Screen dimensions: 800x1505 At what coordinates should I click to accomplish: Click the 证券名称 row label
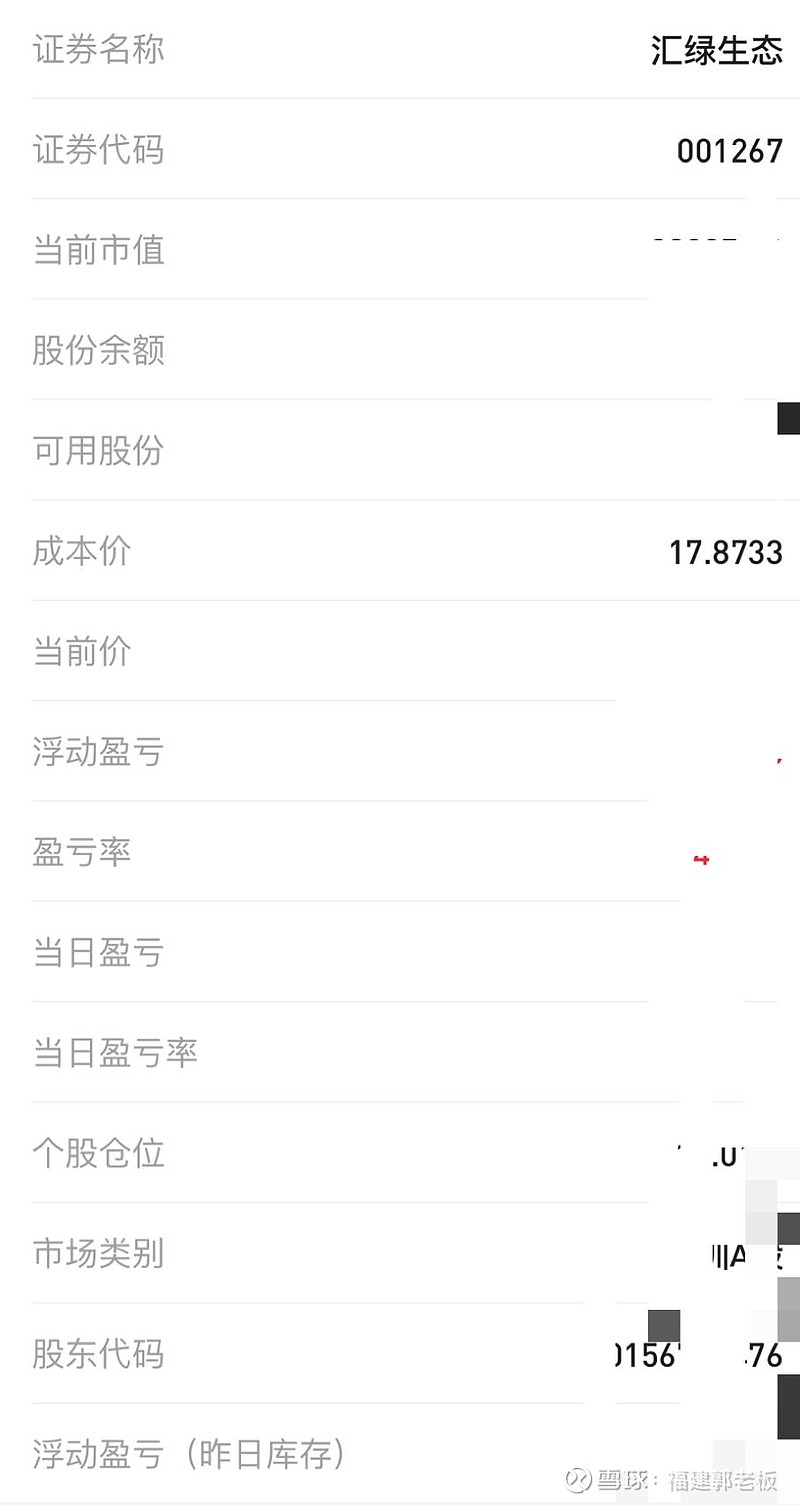coord(98,50)
